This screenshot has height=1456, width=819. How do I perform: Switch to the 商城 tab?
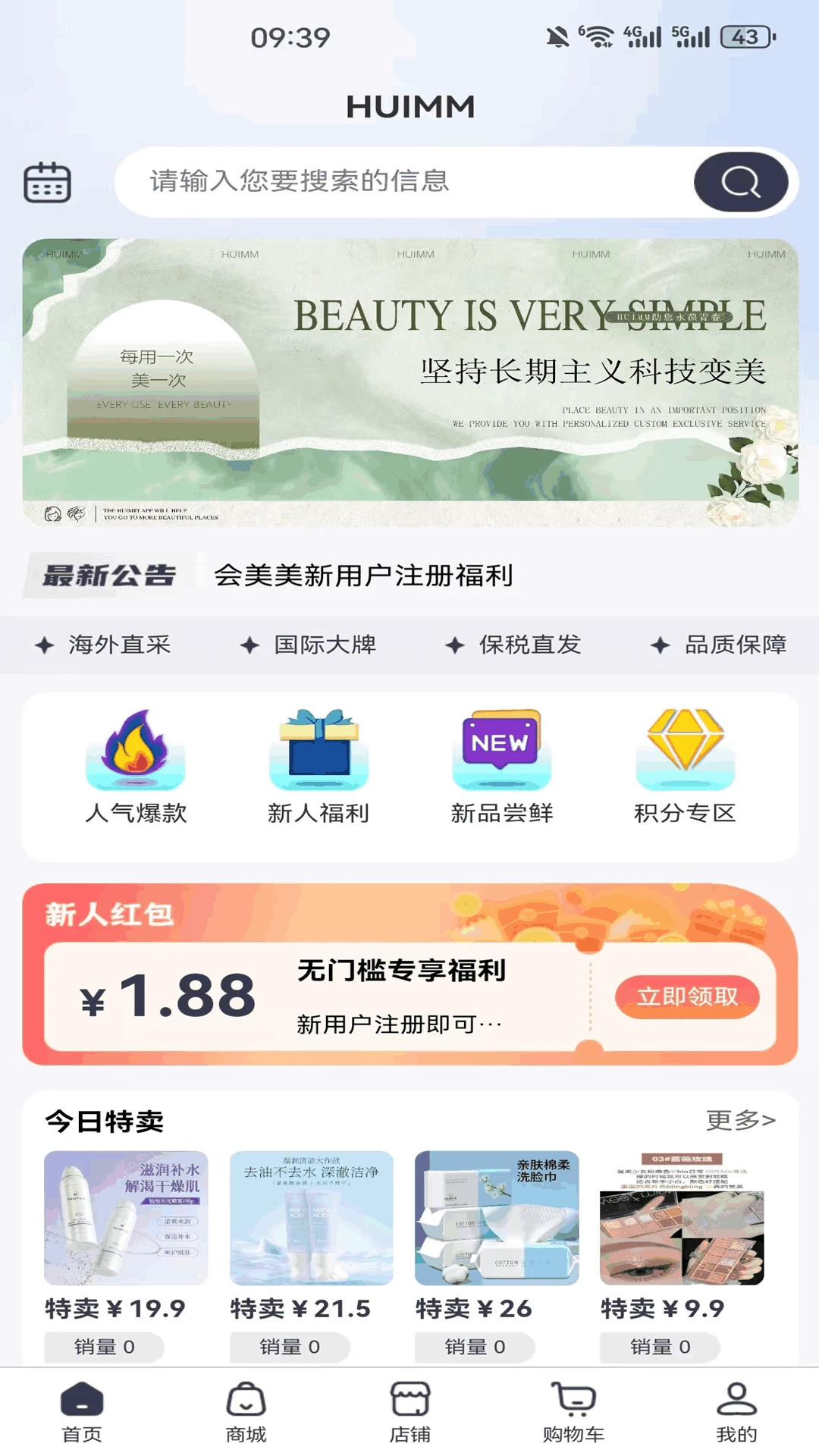tap(246, 1412)
